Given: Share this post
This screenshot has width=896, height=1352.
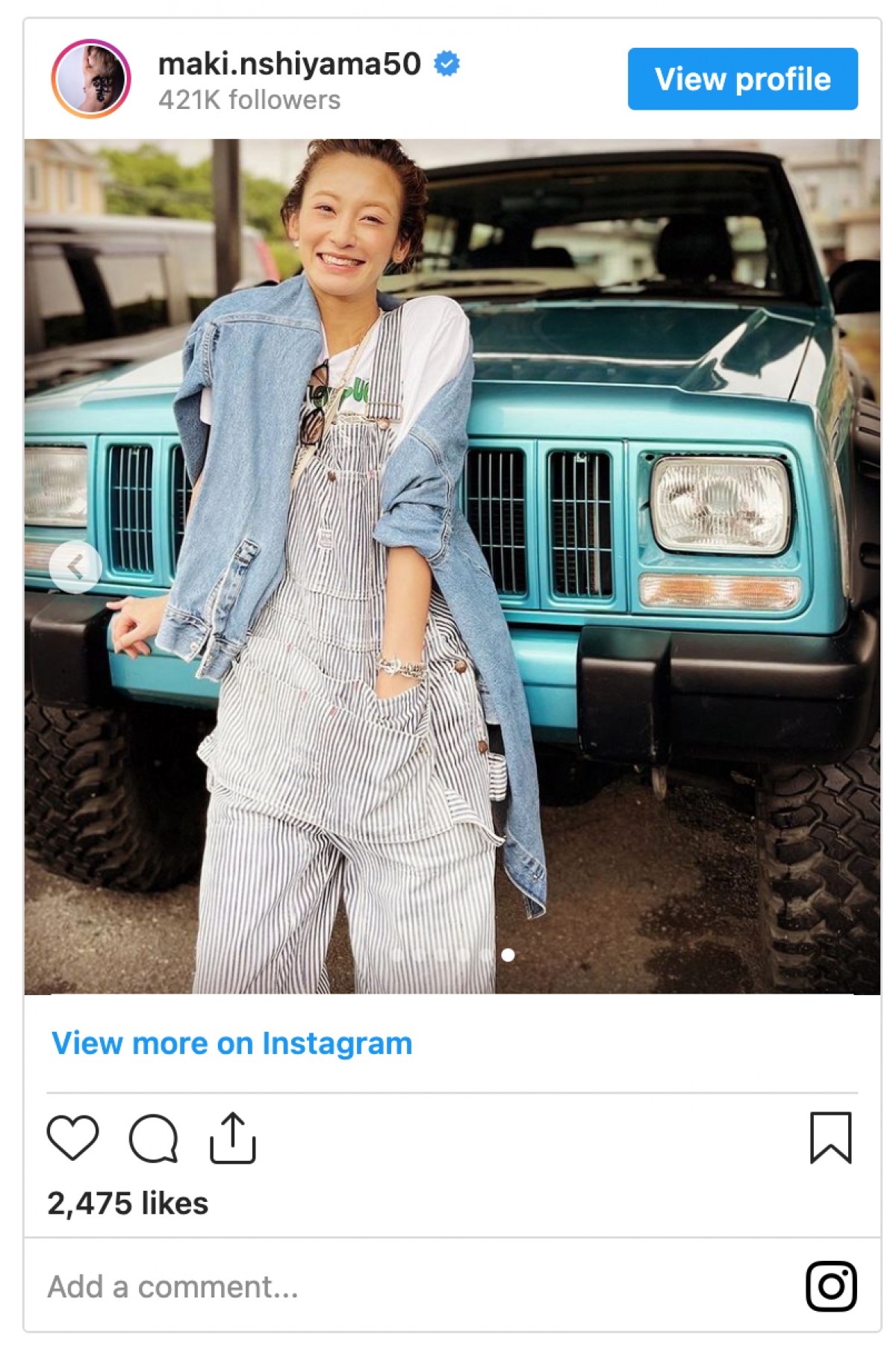Looking at the screenshot, I should click(x=233, y=1138).
